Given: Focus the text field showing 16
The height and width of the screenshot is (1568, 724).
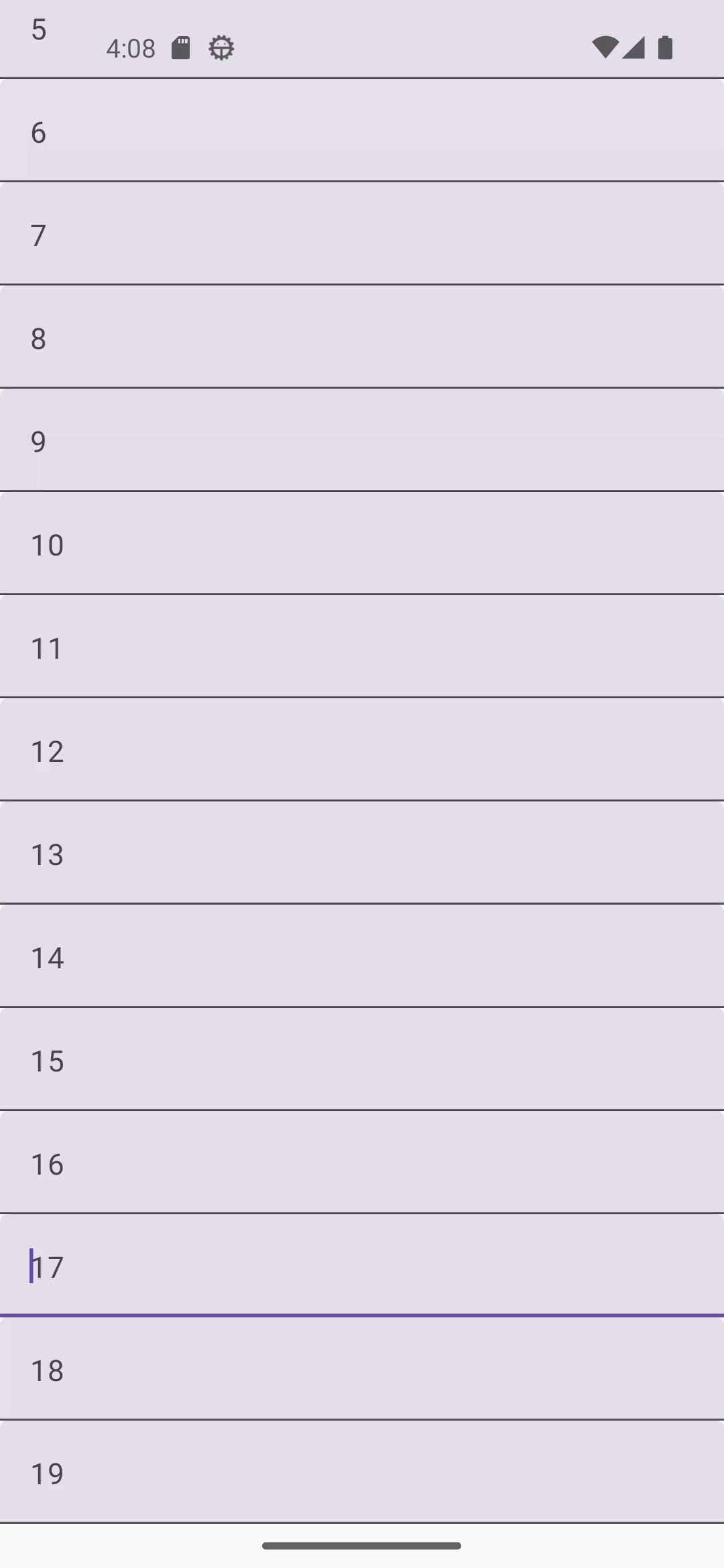Looking at the screenshot, I should click(362, 1163).
